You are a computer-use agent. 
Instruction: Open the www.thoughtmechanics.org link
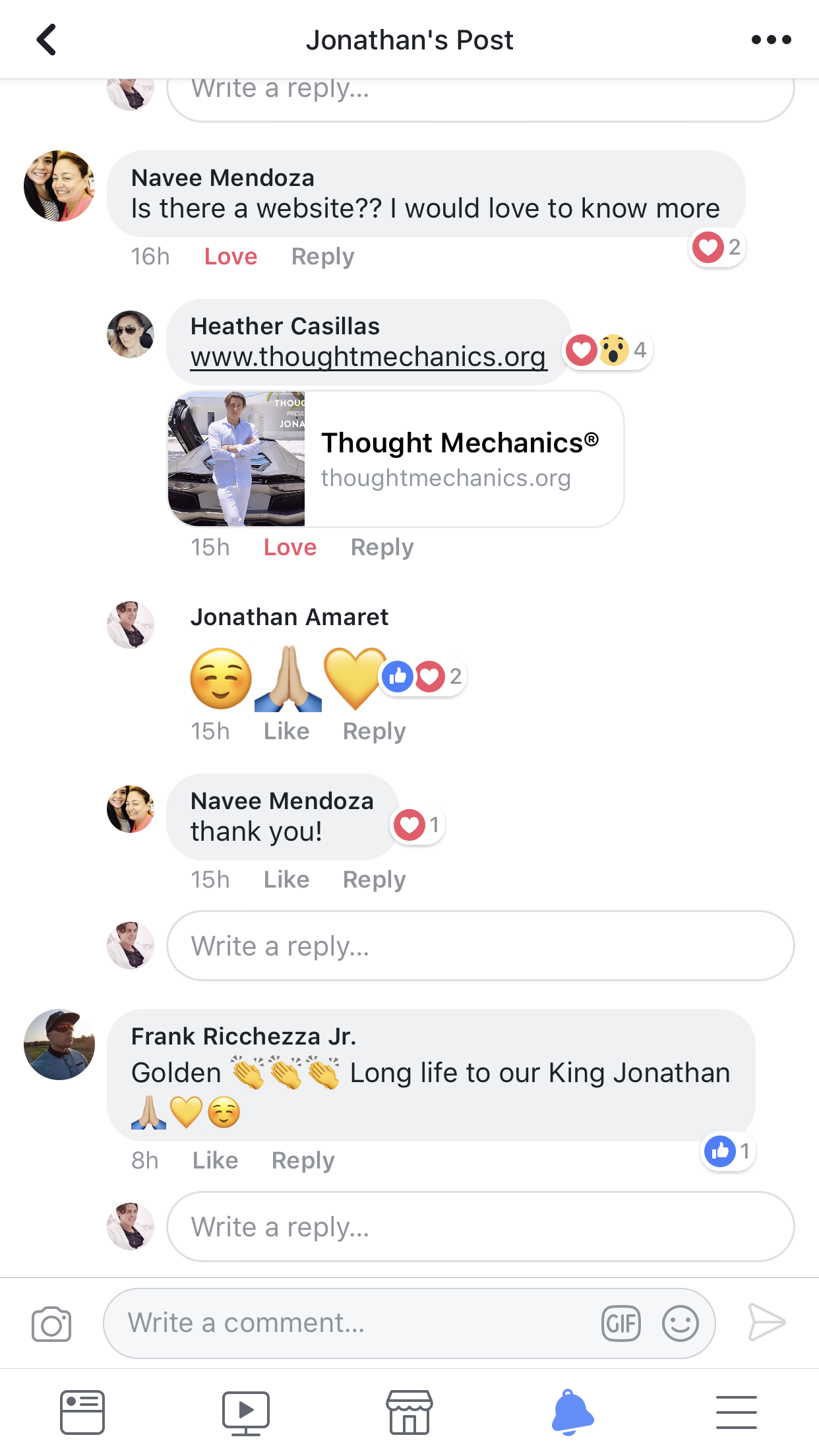[369, 357]
